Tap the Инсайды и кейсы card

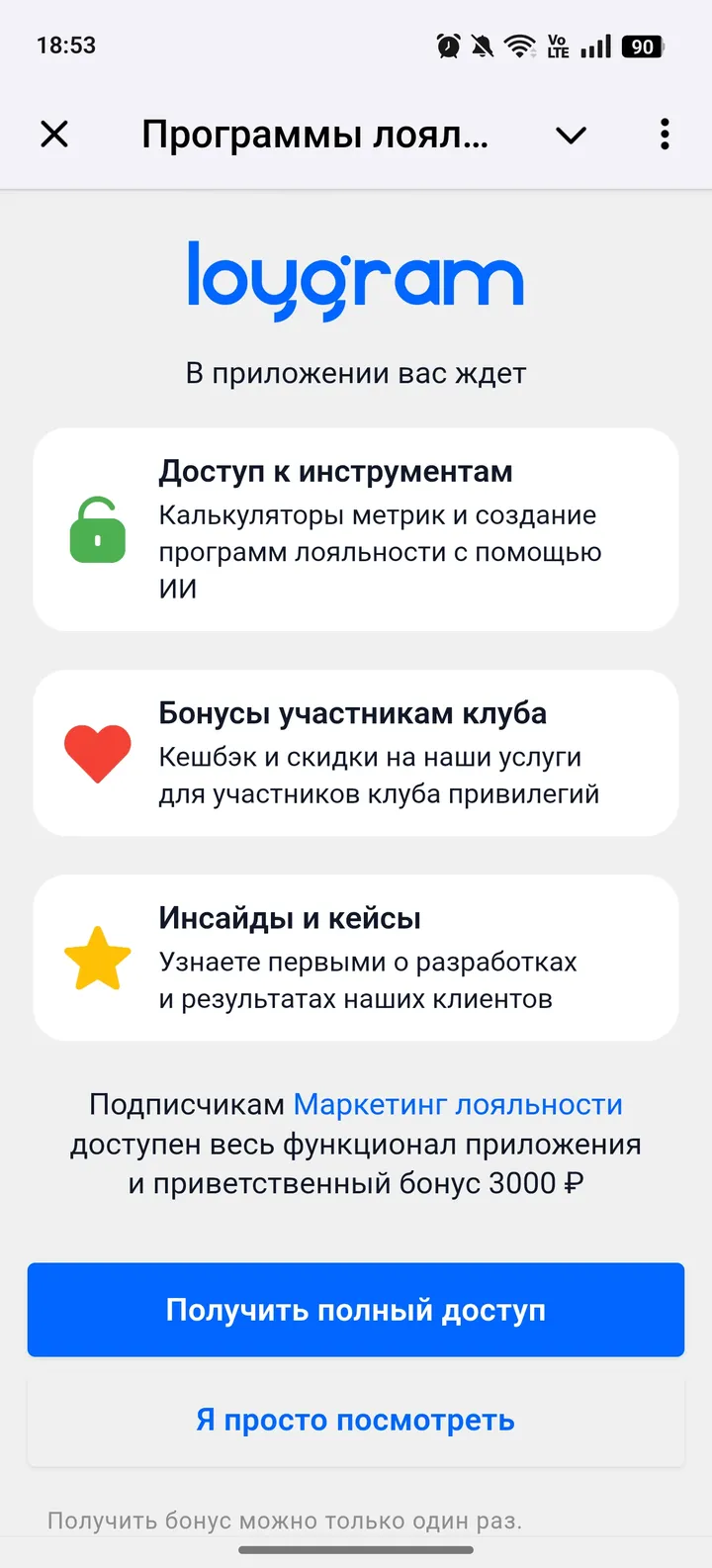pyautogui.click(x=356, y=957)
